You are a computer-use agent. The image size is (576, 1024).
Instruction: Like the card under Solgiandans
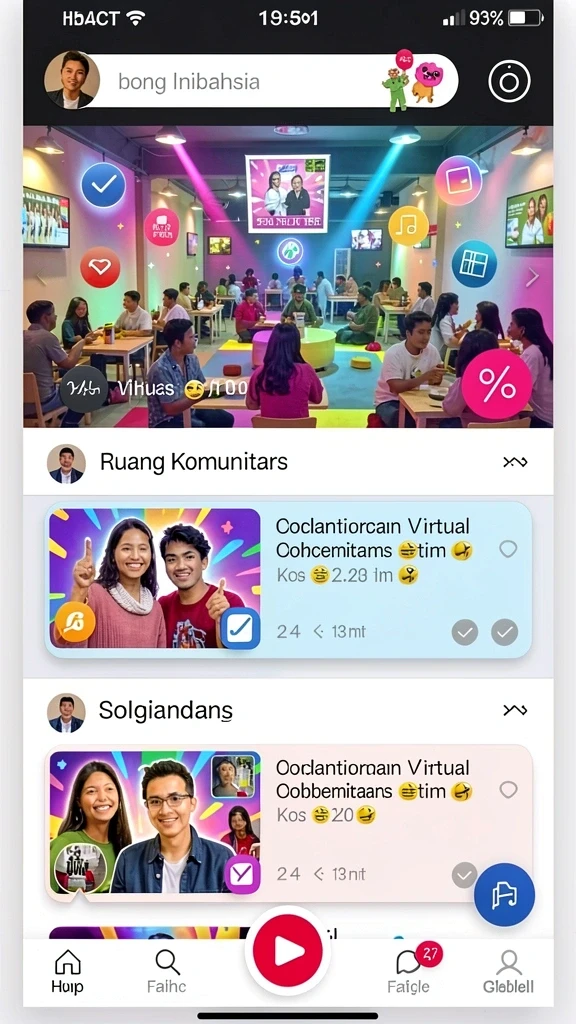[x=508, y=790]
